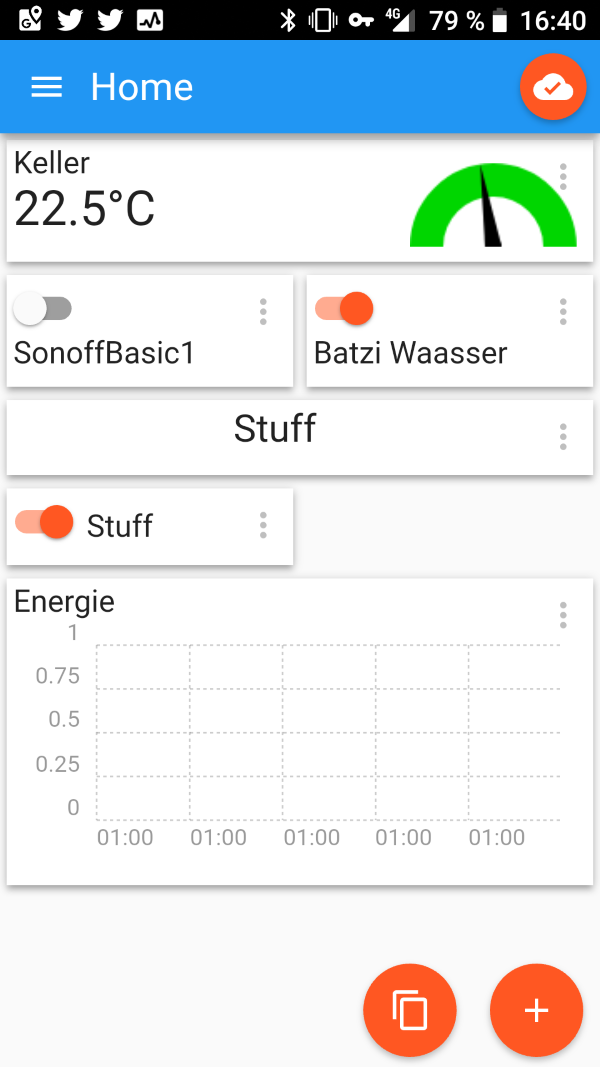Open options for the Energie chart
Screen dimensions: 600x1067
tap(563, 615)
